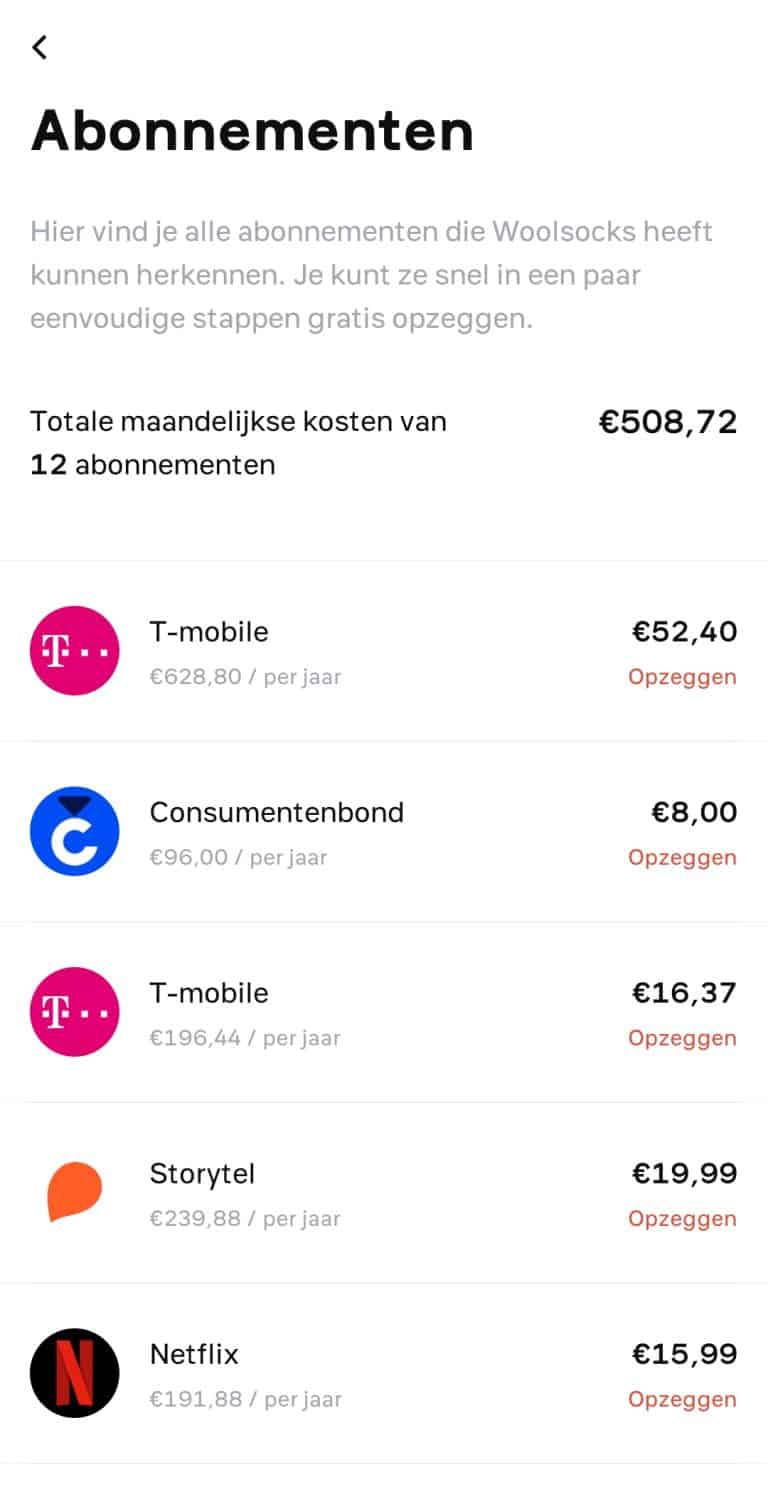Click Opzeggen for the second T-mobile subscription
Viewport: 768px width, 1504px height.
681,1038
